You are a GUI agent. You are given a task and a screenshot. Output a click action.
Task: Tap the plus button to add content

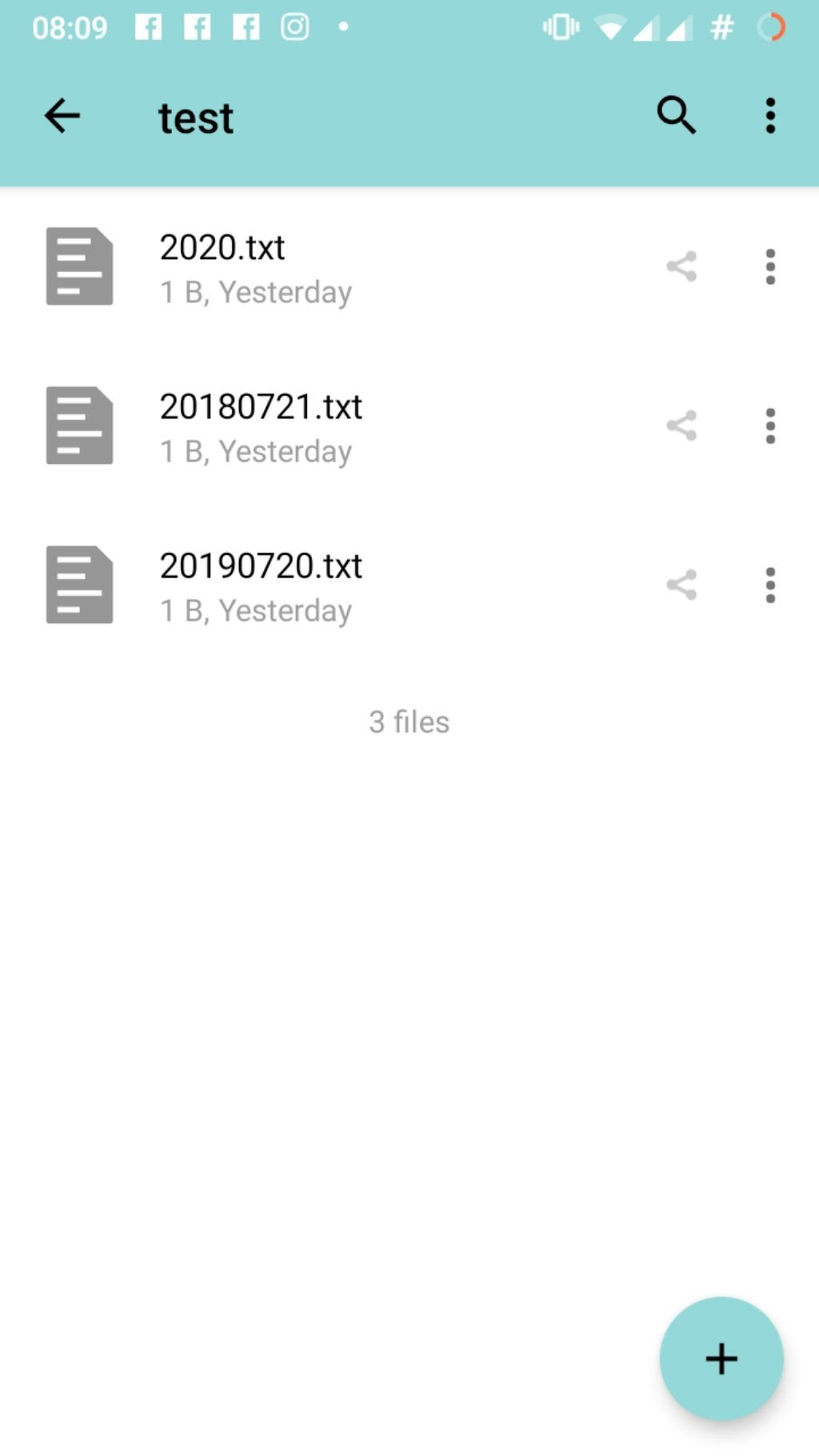[721, 1358]
